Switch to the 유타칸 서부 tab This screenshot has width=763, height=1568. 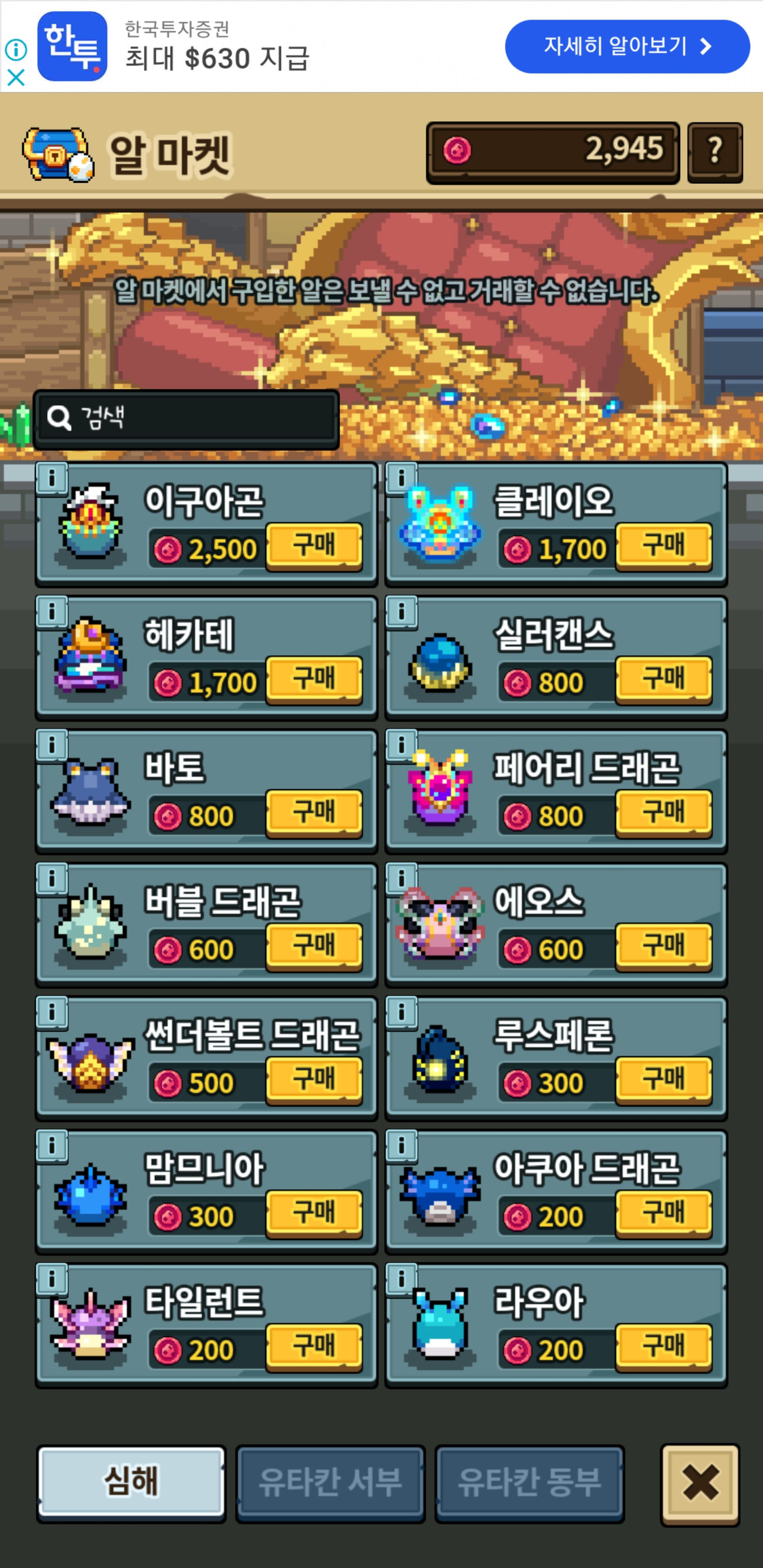tap(330, 1482)
